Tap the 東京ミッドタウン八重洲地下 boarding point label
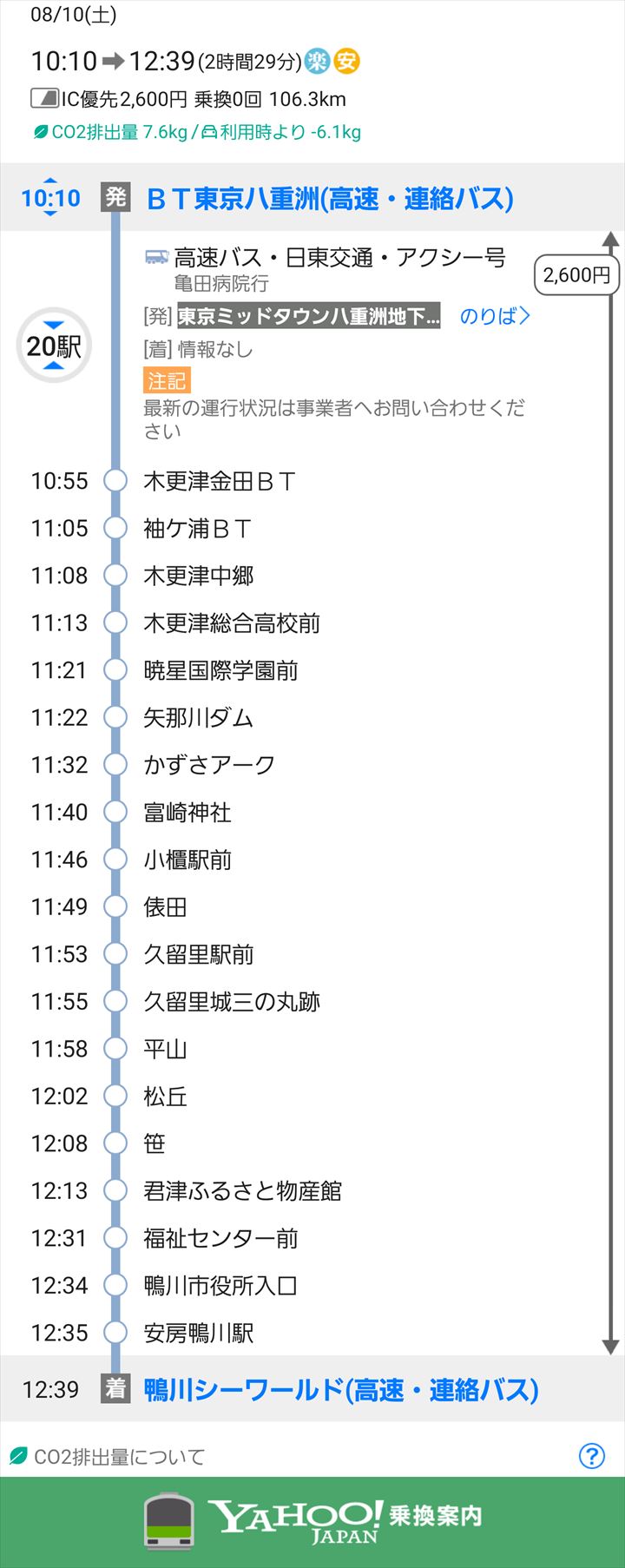 point(308,316)
